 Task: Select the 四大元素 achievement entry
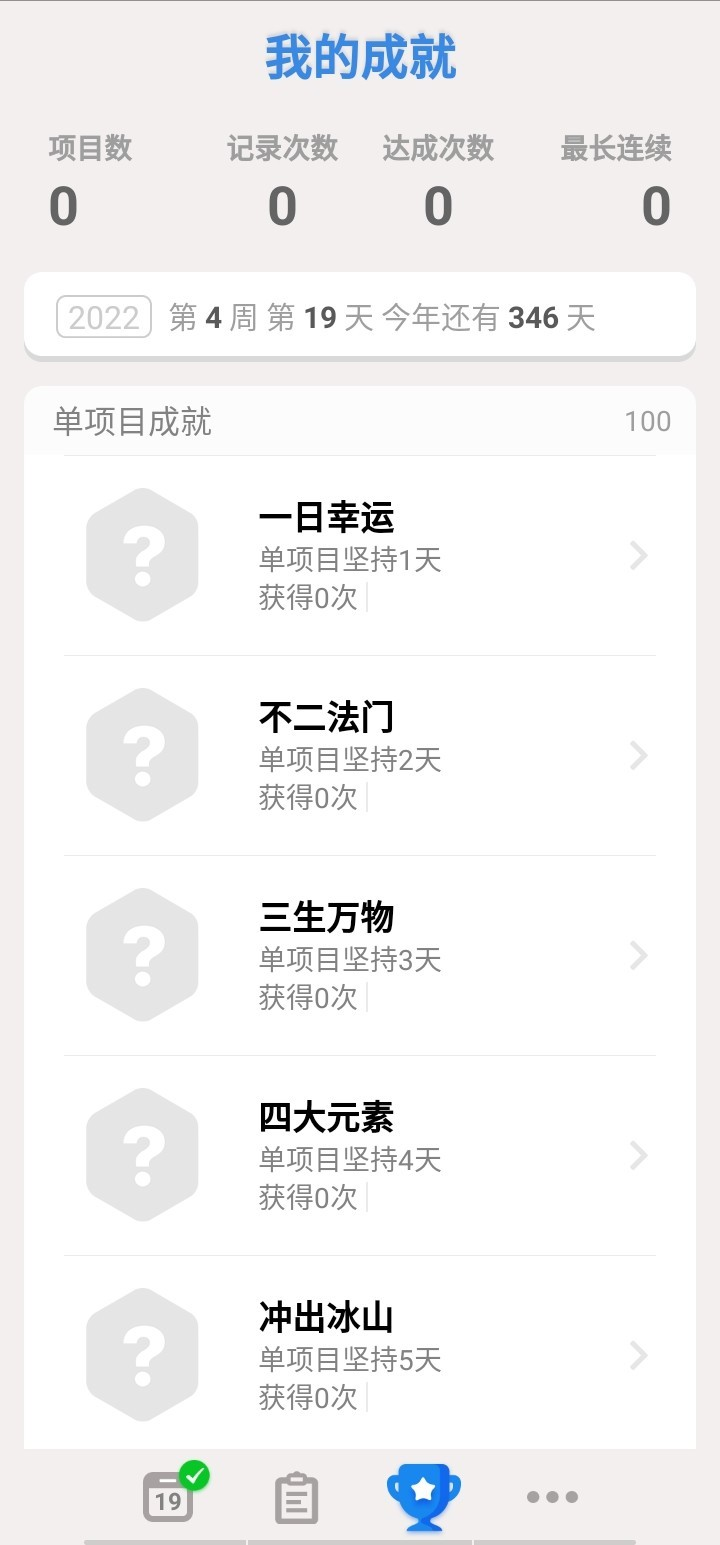coord(360,1156)
